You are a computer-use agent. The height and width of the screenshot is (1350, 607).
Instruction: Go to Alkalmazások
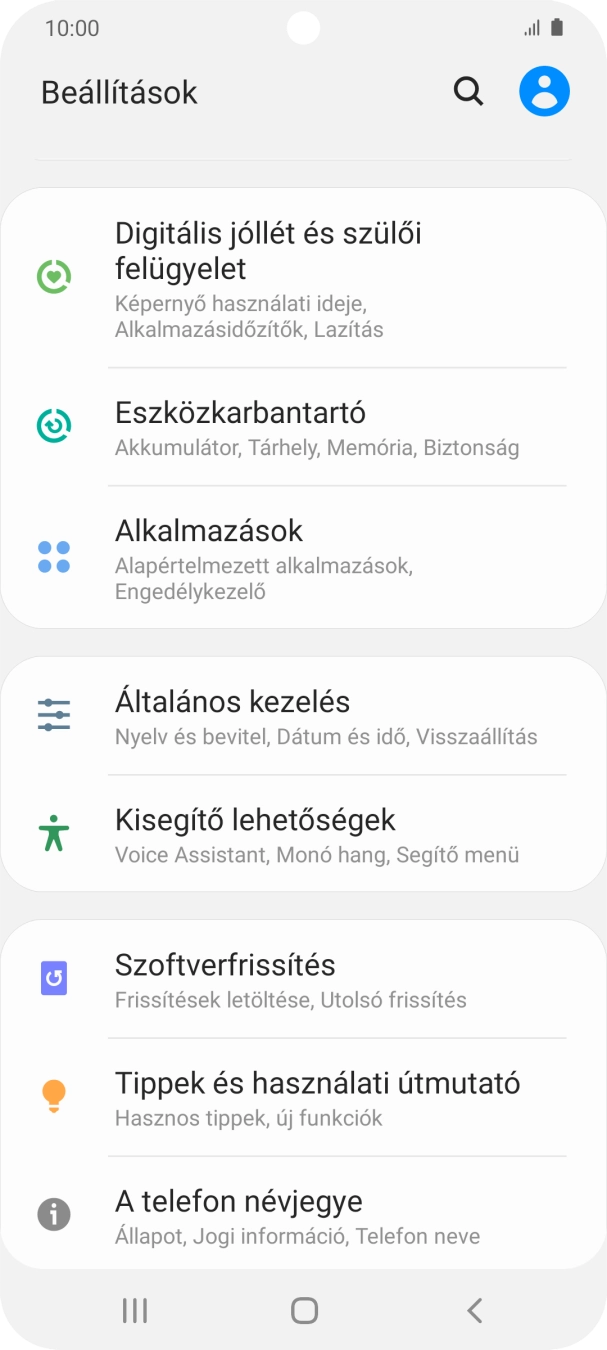[x=303, y=557]
